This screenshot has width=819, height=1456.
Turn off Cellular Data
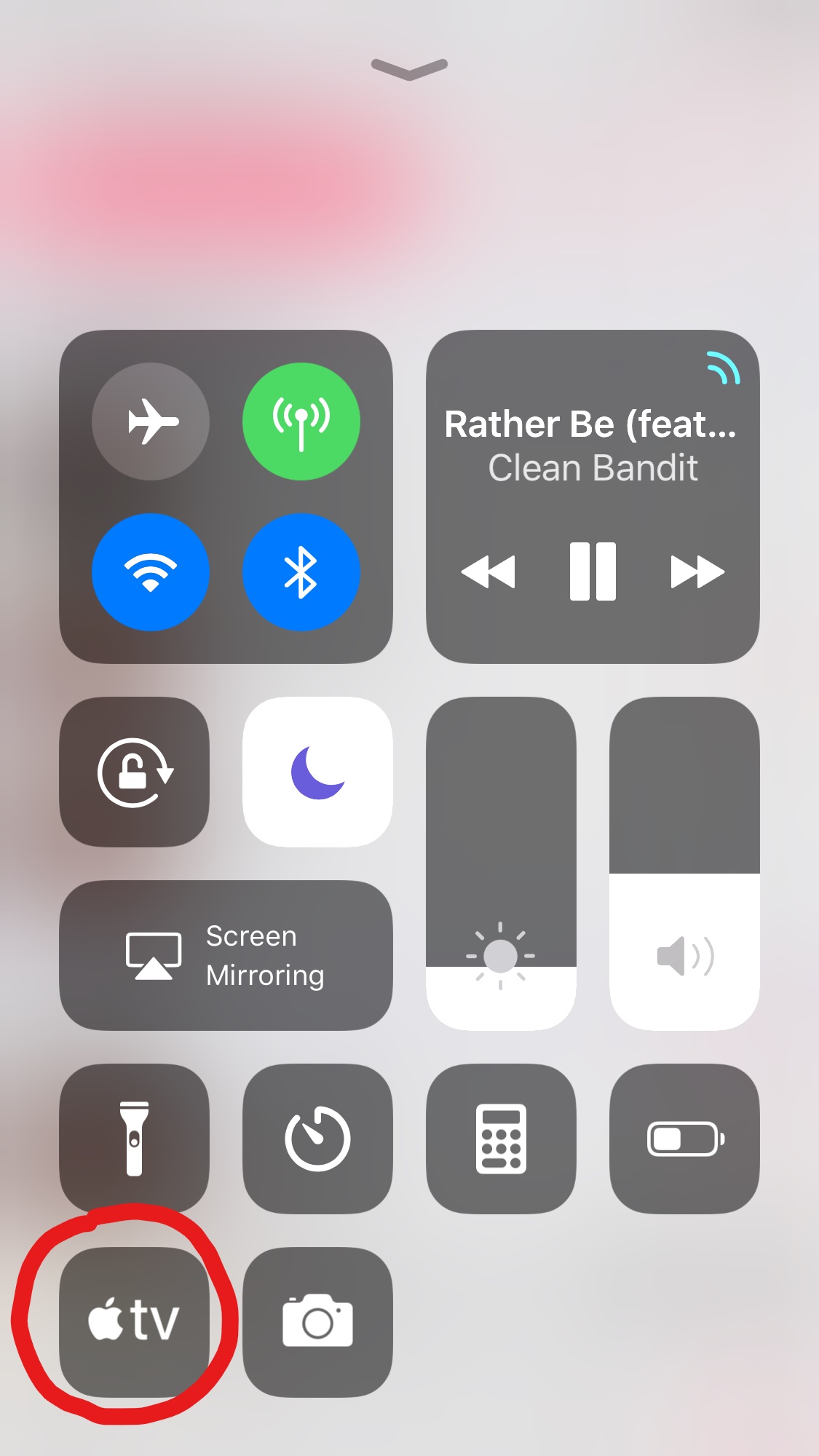[x=301, y=421]
